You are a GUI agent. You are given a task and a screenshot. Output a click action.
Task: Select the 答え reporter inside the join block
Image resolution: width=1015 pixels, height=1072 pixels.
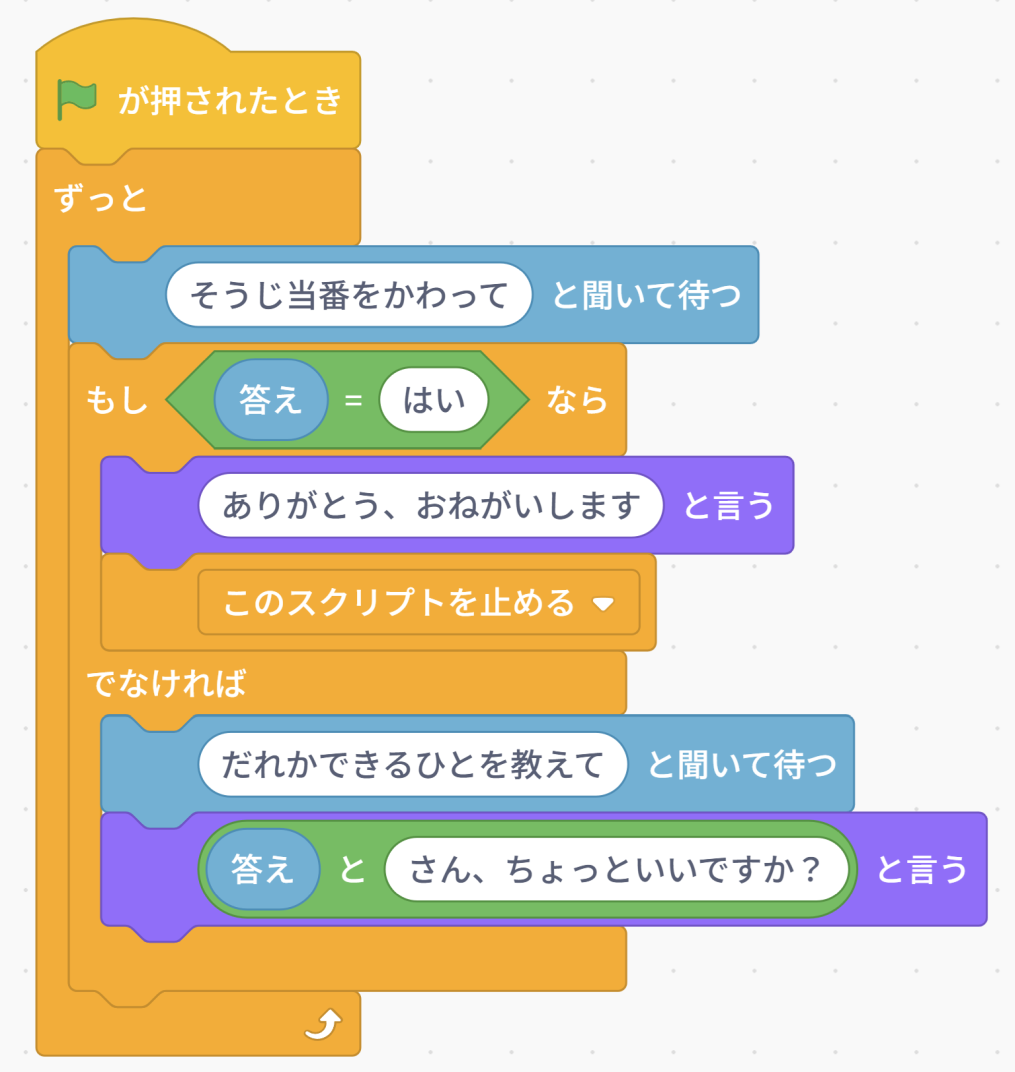coord(263,869)
